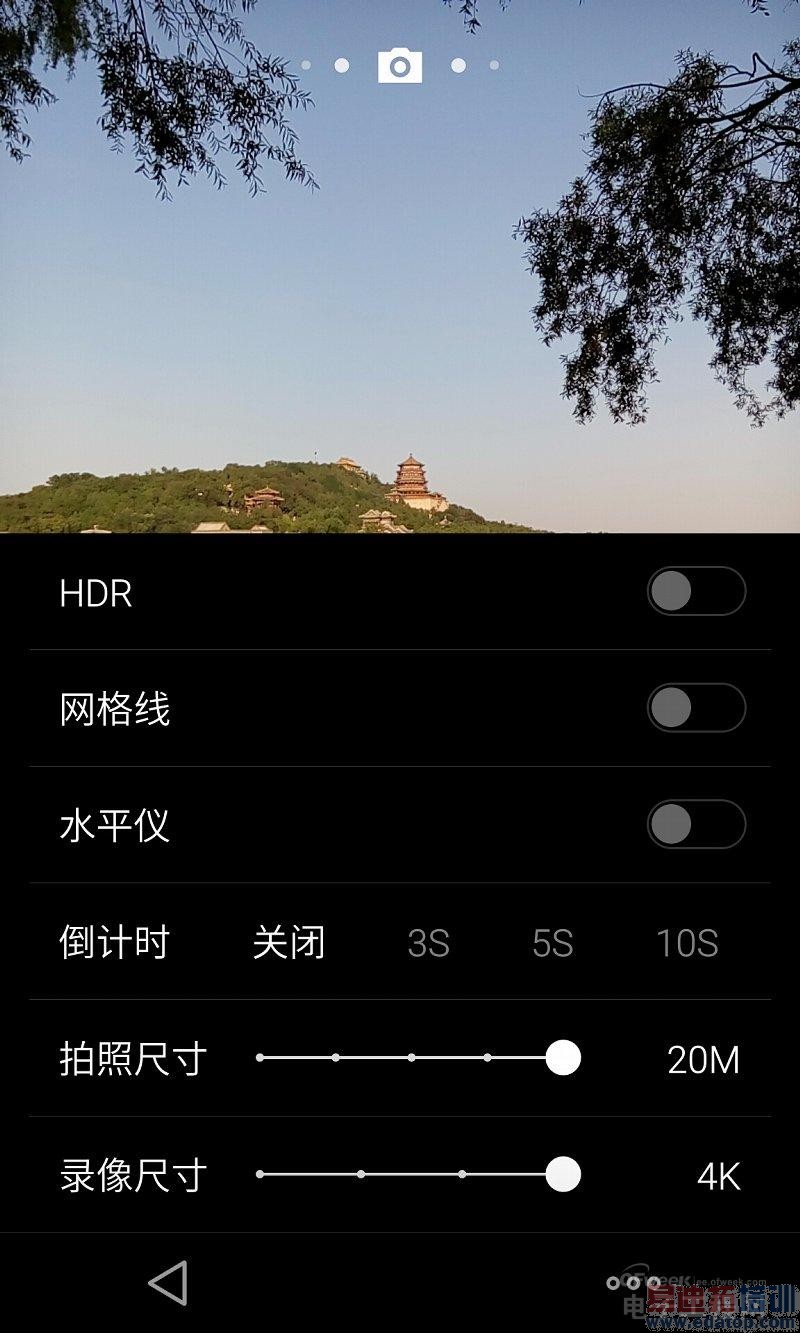This screenshot has width=800, height=1333.
Task: Tap the 拍照尺寸 slider handle at 20M
Action: [x=565, y=1057]
